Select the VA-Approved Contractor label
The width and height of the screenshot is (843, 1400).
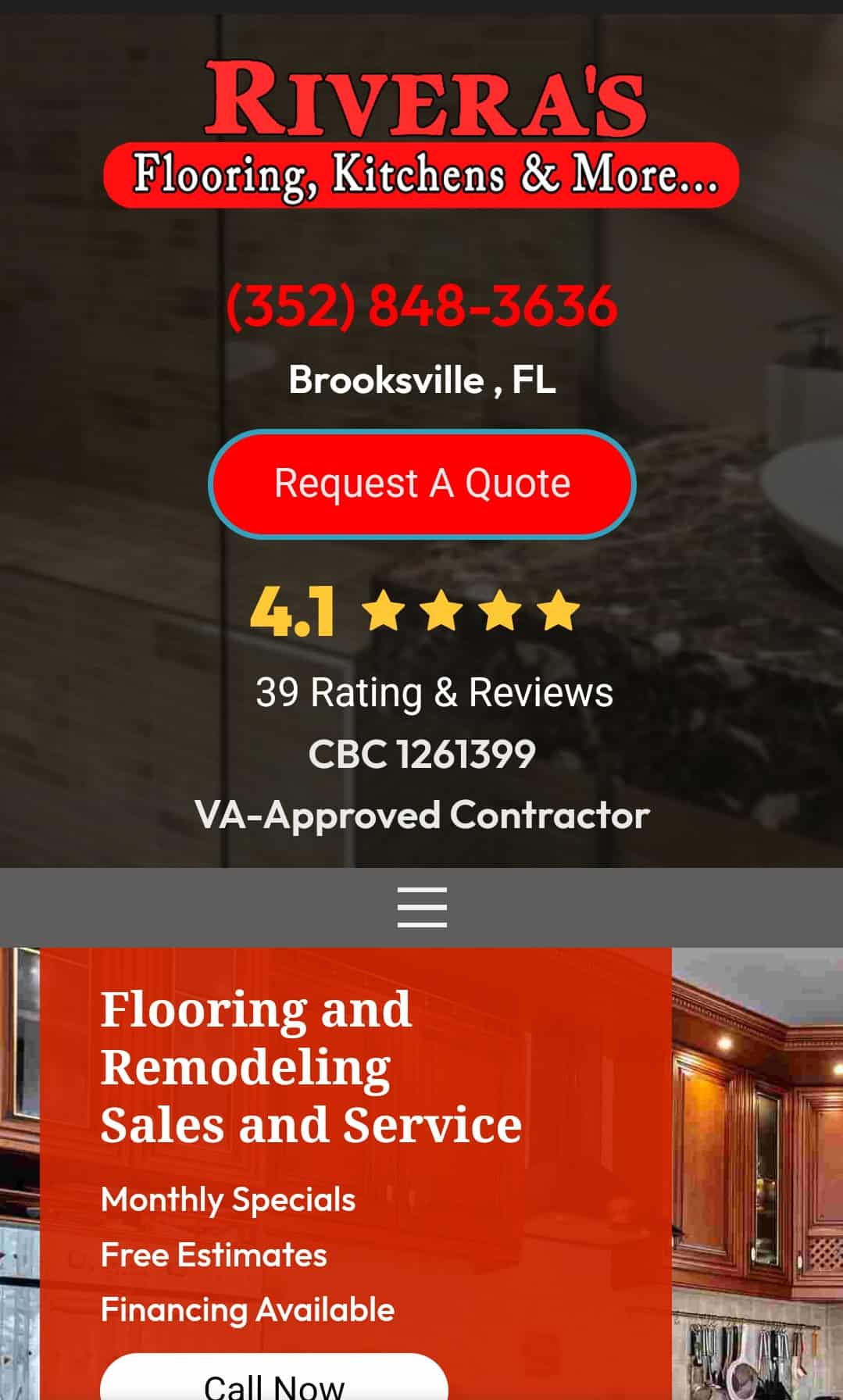[x=423, y=815]
